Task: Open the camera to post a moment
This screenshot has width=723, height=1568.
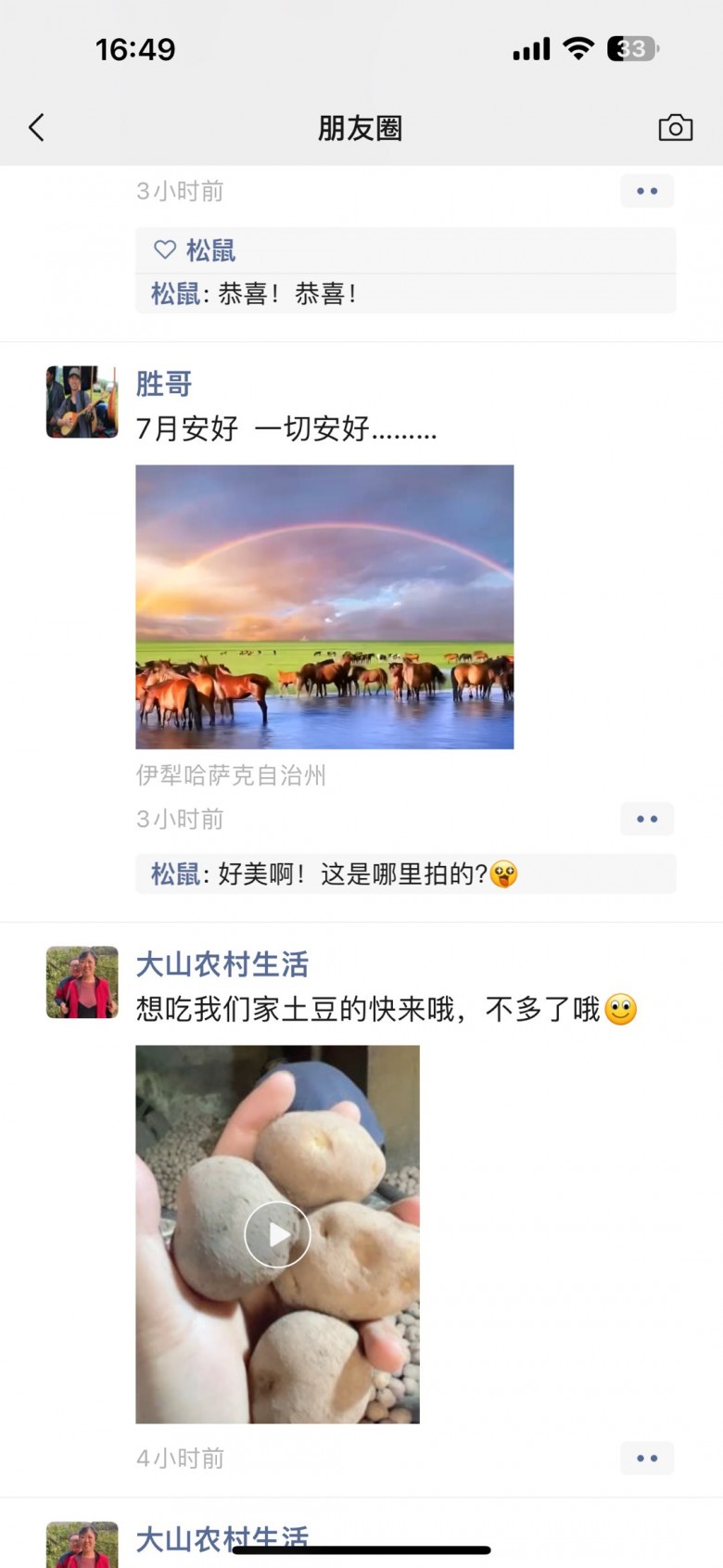Action: 675,128
